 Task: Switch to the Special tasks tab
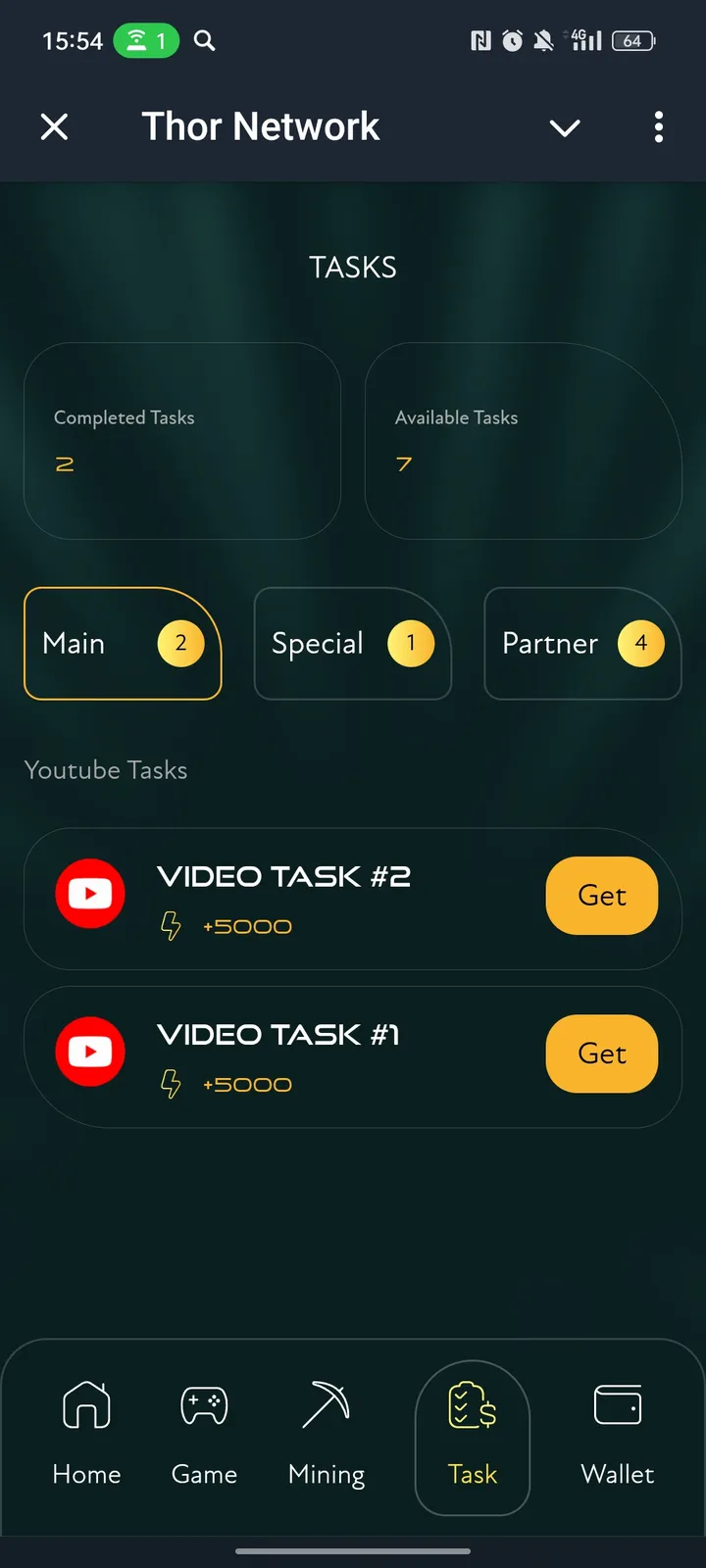tap(352, 644)
